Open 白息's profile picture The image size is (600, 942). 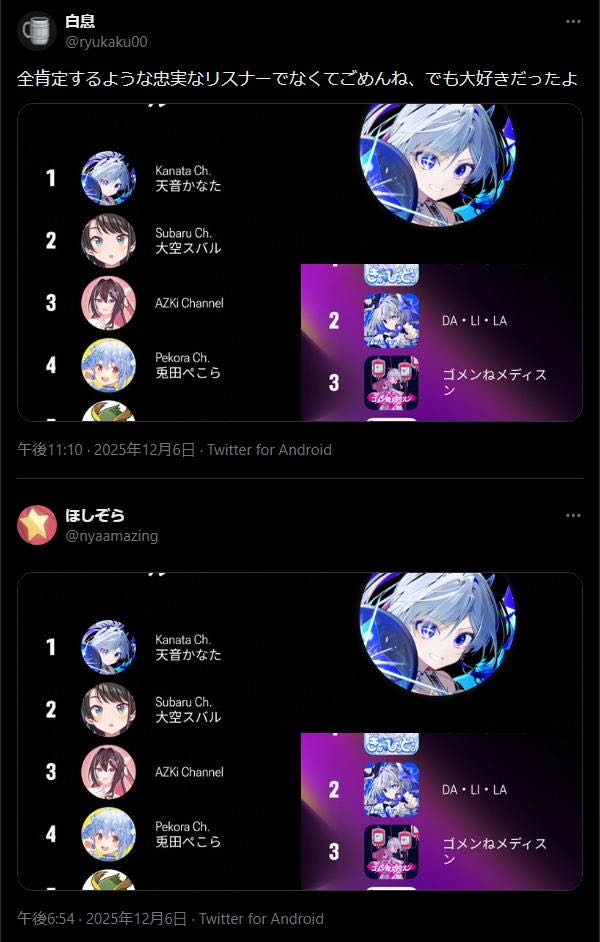click(x=37, y=31)
